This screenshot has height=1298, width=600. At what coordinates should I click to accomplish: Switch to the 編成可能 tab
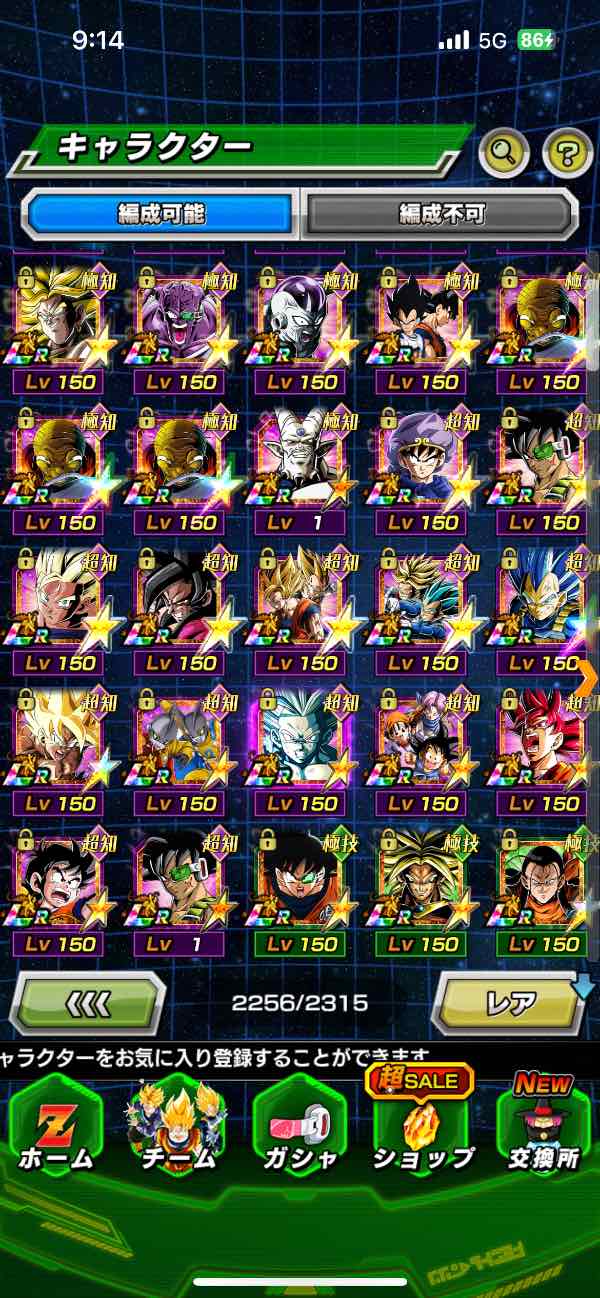160,213
